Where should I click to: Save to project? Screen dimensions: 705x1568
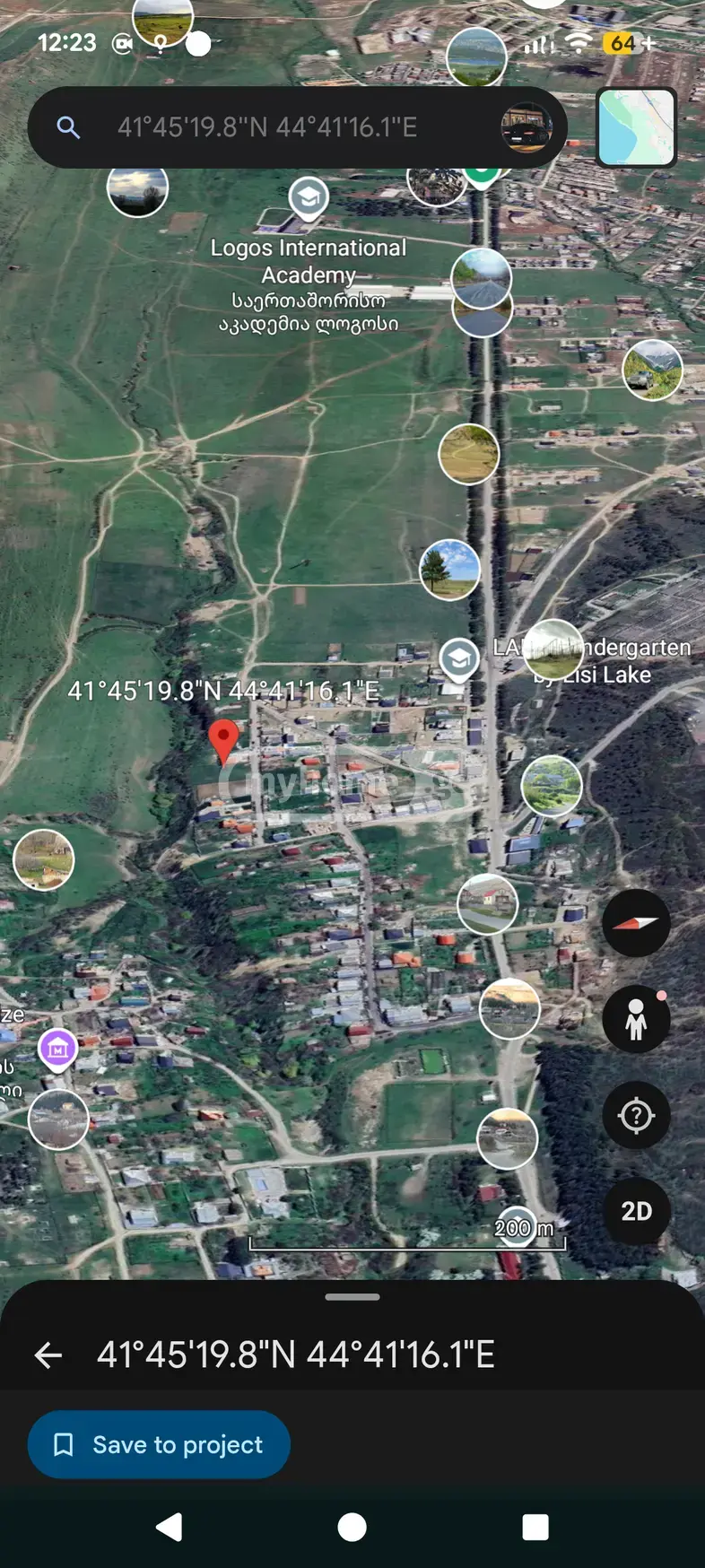tap(159, 1444)
